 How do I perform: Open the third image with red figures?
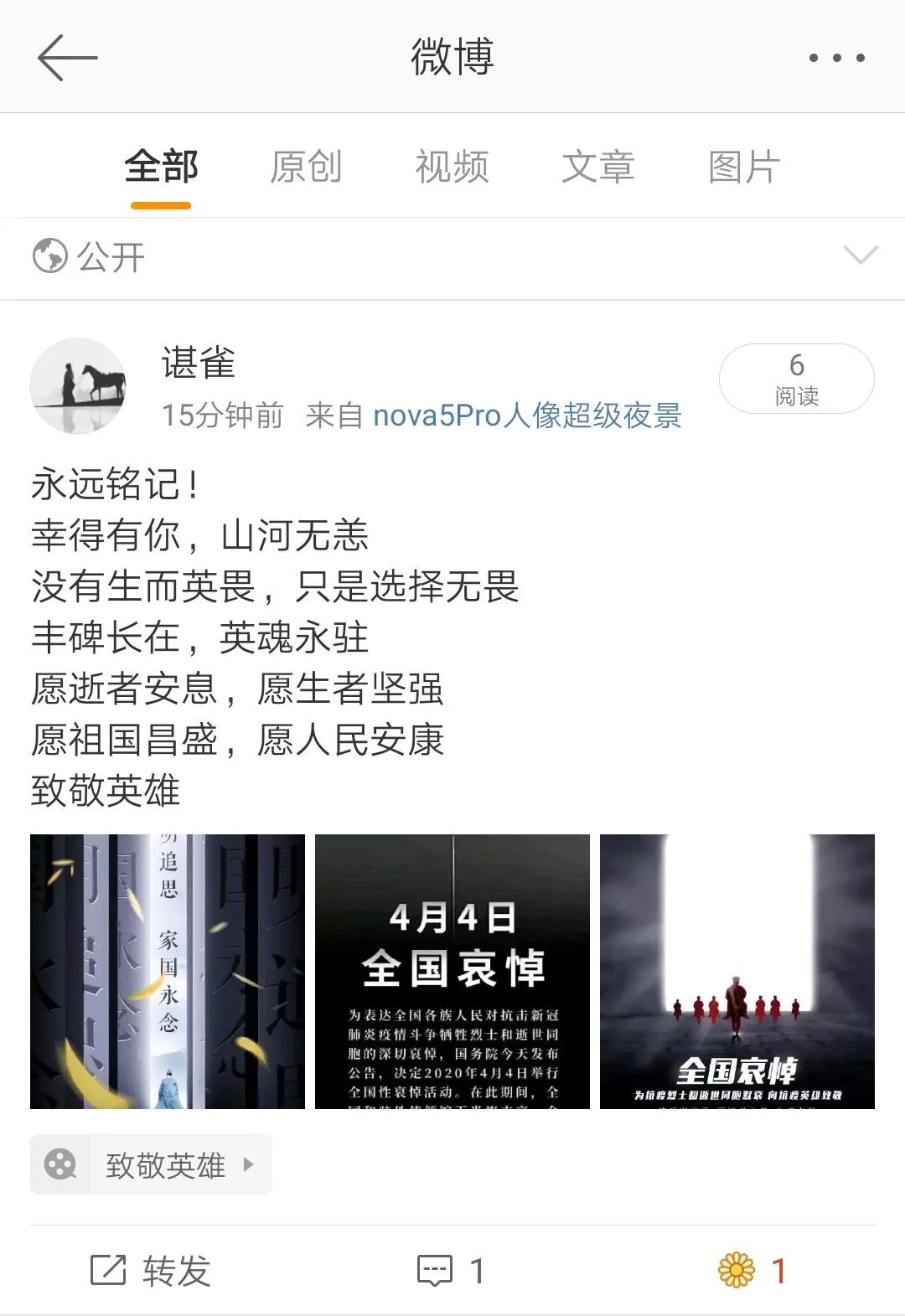pyautogui.click(x=737, y=971)
